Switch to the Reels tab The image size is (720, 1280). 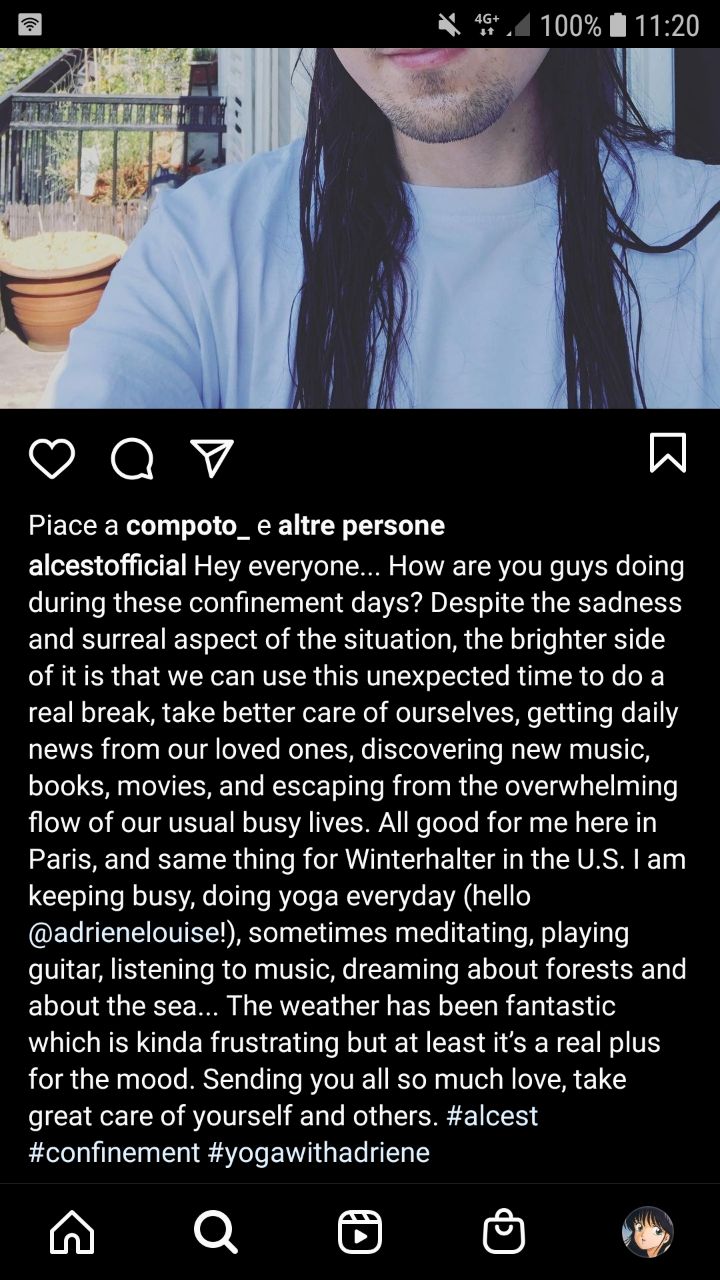coord(360,1232)
